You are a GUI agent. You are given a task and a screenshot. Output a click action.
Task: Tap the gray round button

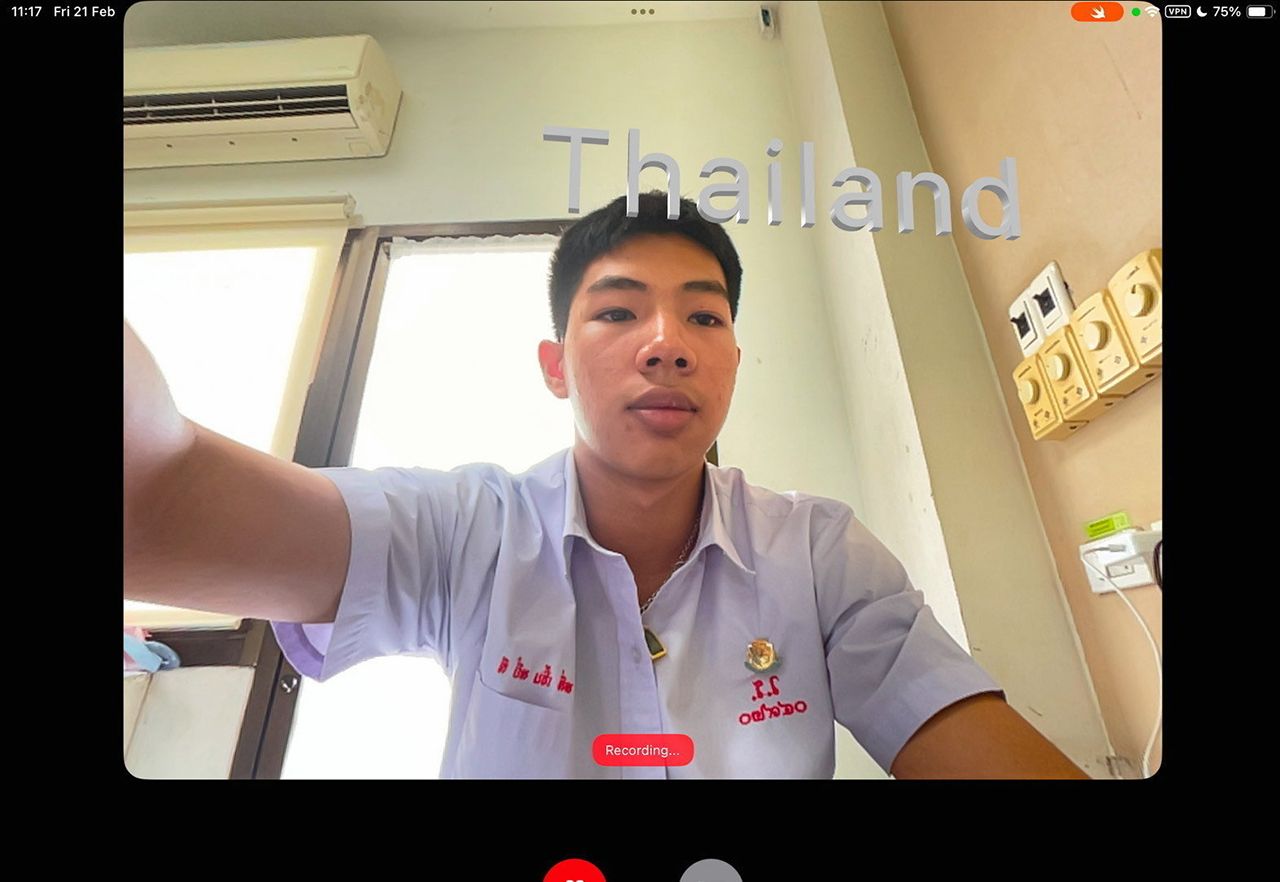pos(711,872)
